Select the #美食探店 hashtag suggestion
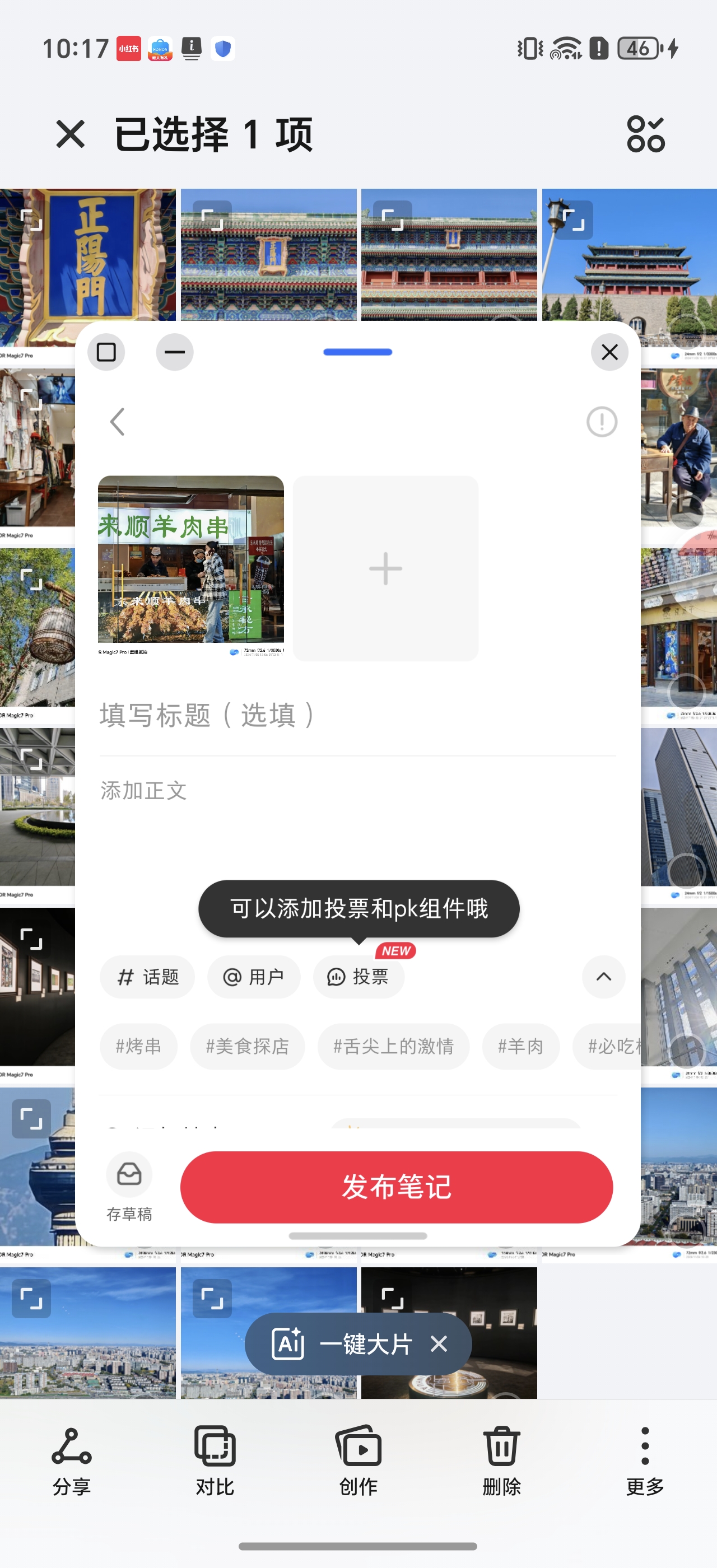The image size is (717, 1568). 247,1046
